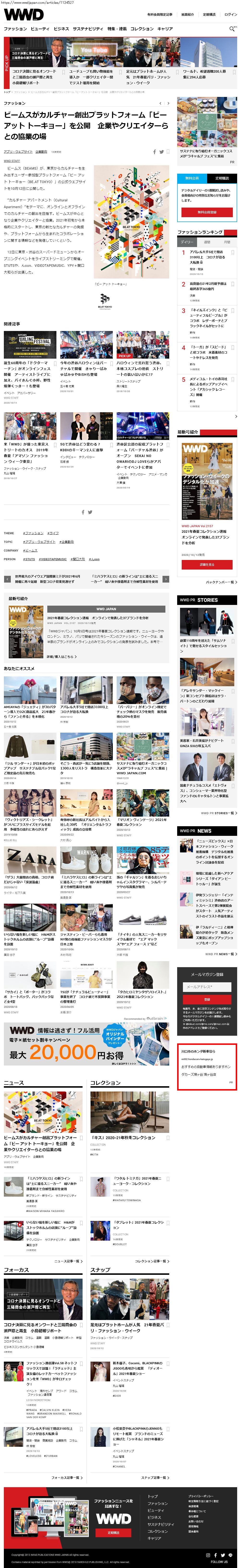The image size is (241, 1568).
Task: Switch ranking to the 週間 tab
Action: tap(207, 242)
